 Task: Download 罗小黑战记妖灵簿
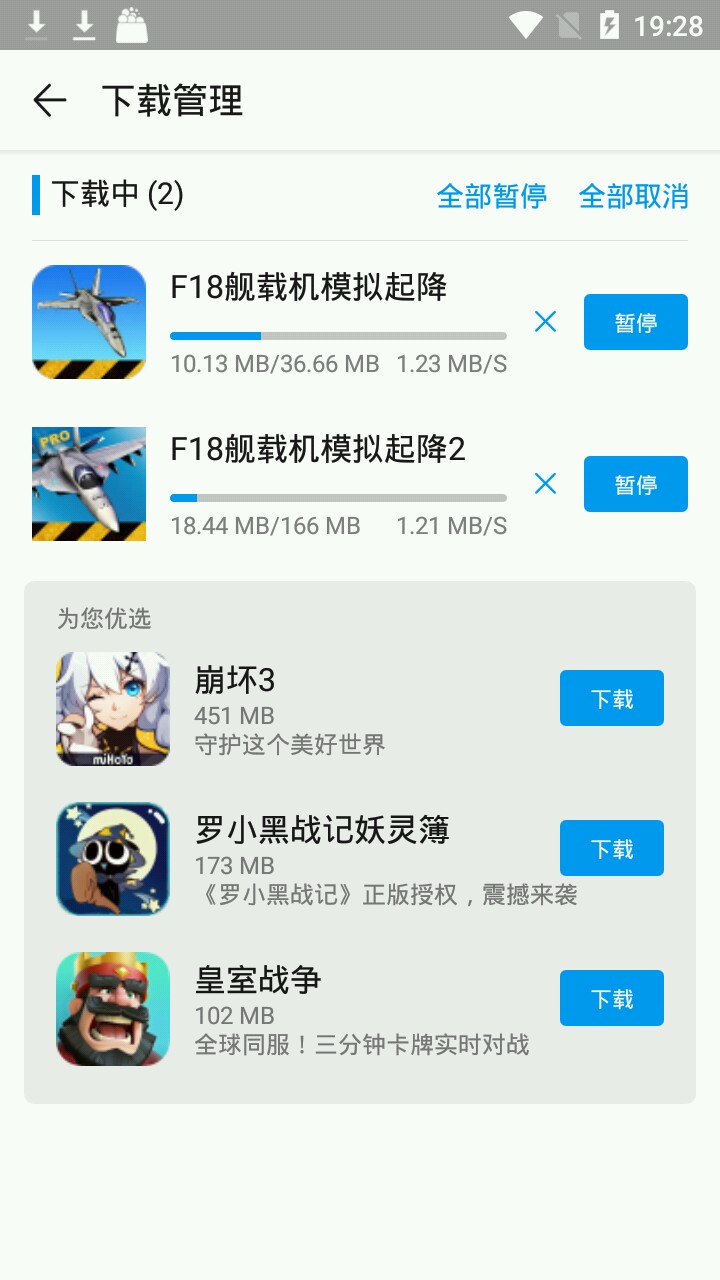click(x=611, y=848)
